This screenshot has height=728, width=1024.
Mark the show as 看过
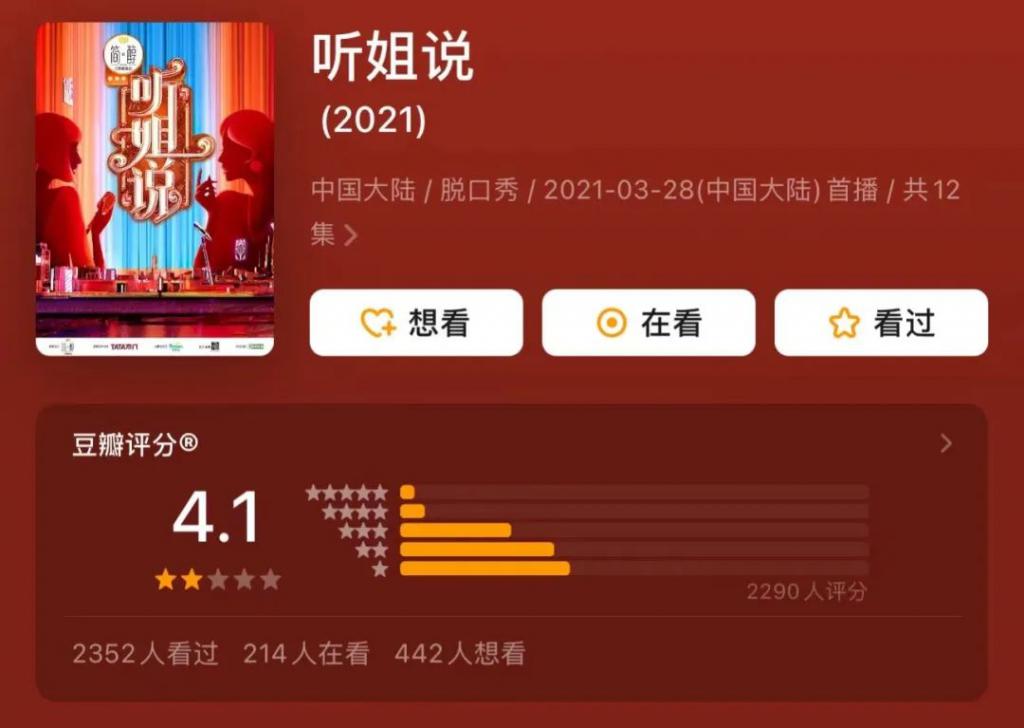pos(881,323)
